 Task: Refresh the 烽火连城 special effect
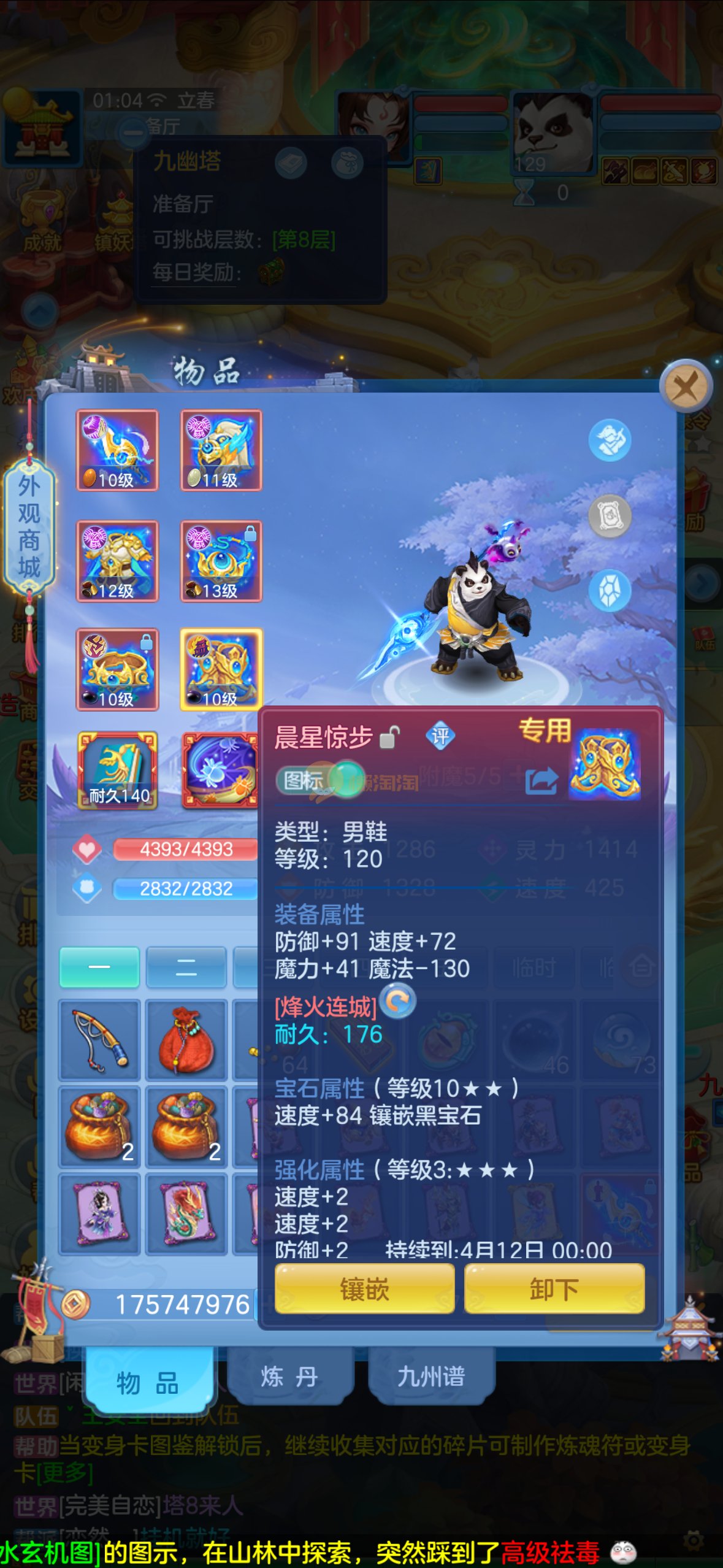click(398, 1002)
